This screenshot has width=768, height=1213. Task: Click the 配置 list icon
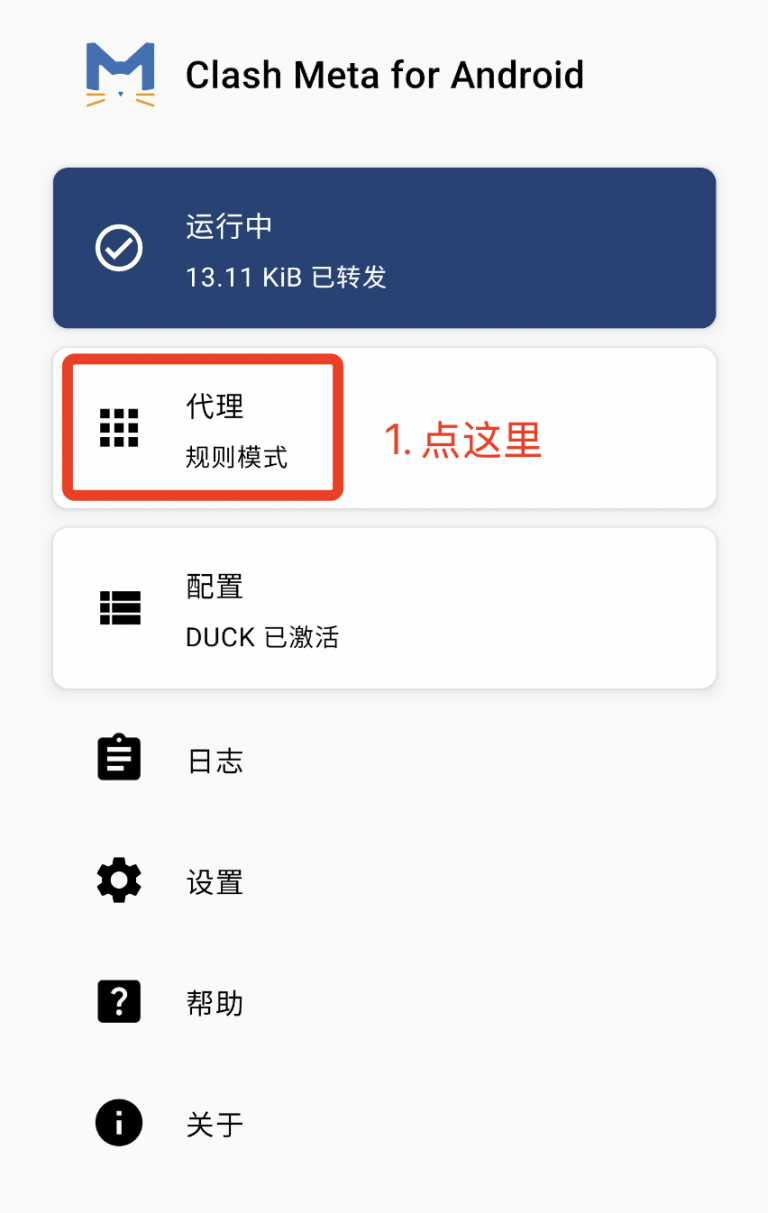[119, 608]
